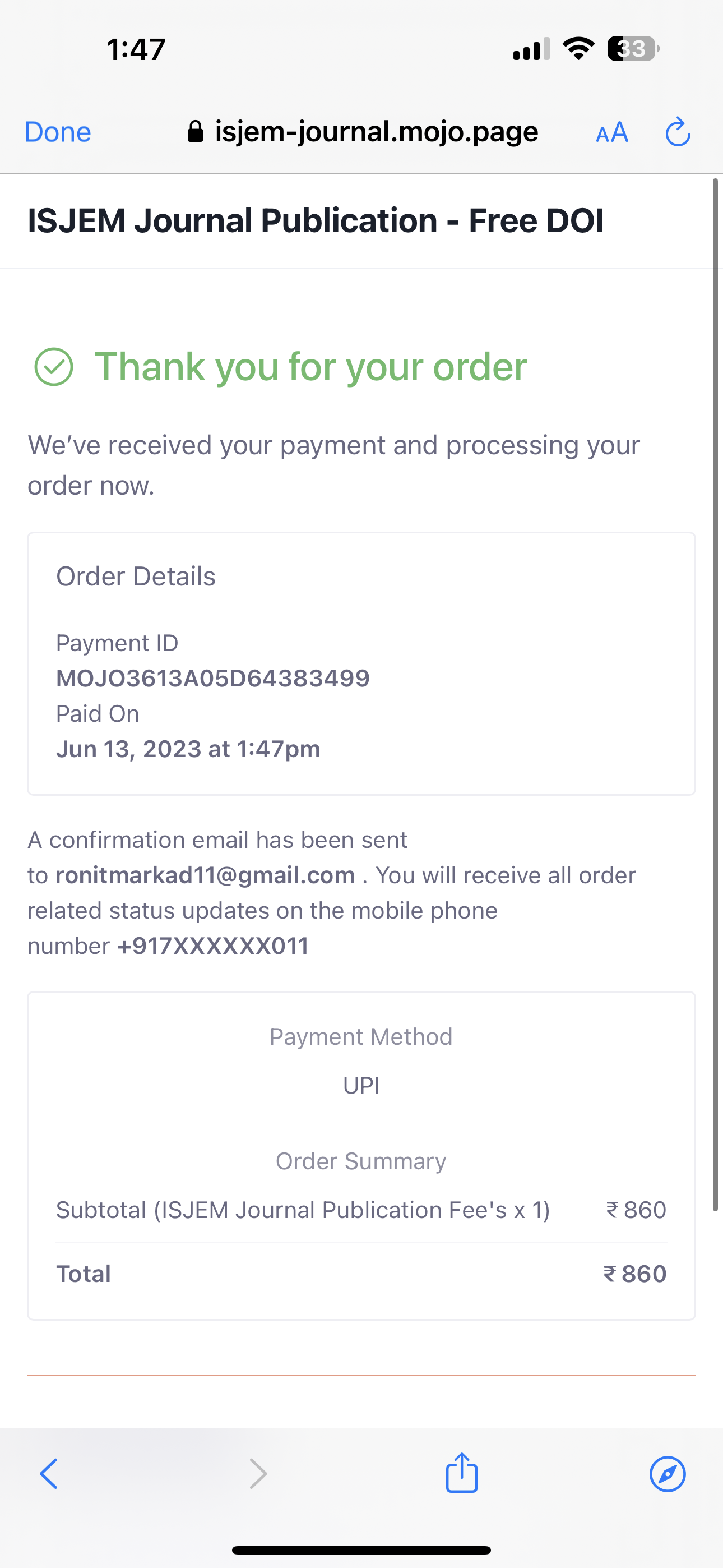Tap the isjem-journal.mojo.page address bar
The image size is (723, 1568).
(x=363, y=131)
